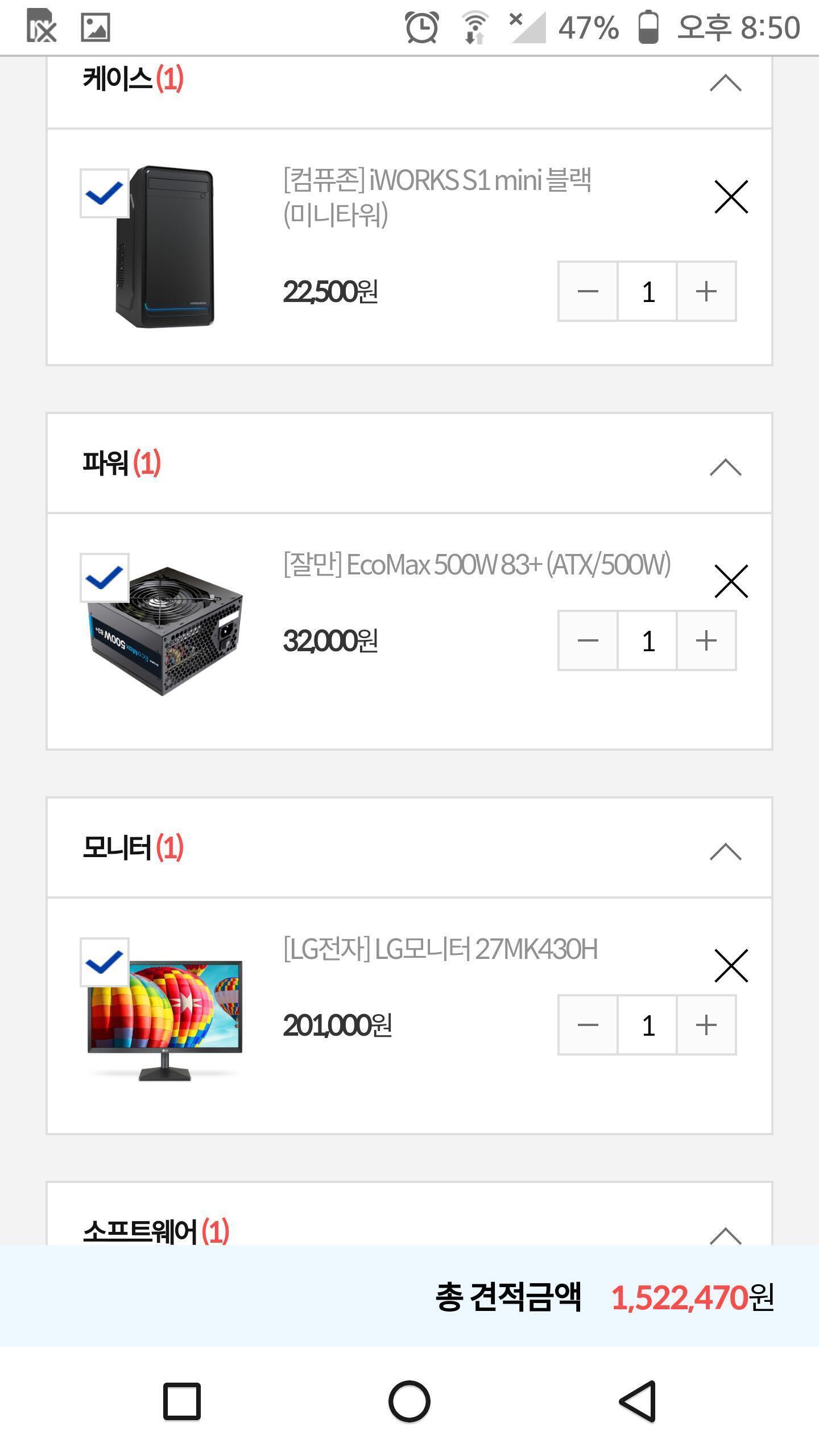The image size is (819, 1456).
Task: Uncheck the LG 27MK430H monitor
Action: [104, 962]
